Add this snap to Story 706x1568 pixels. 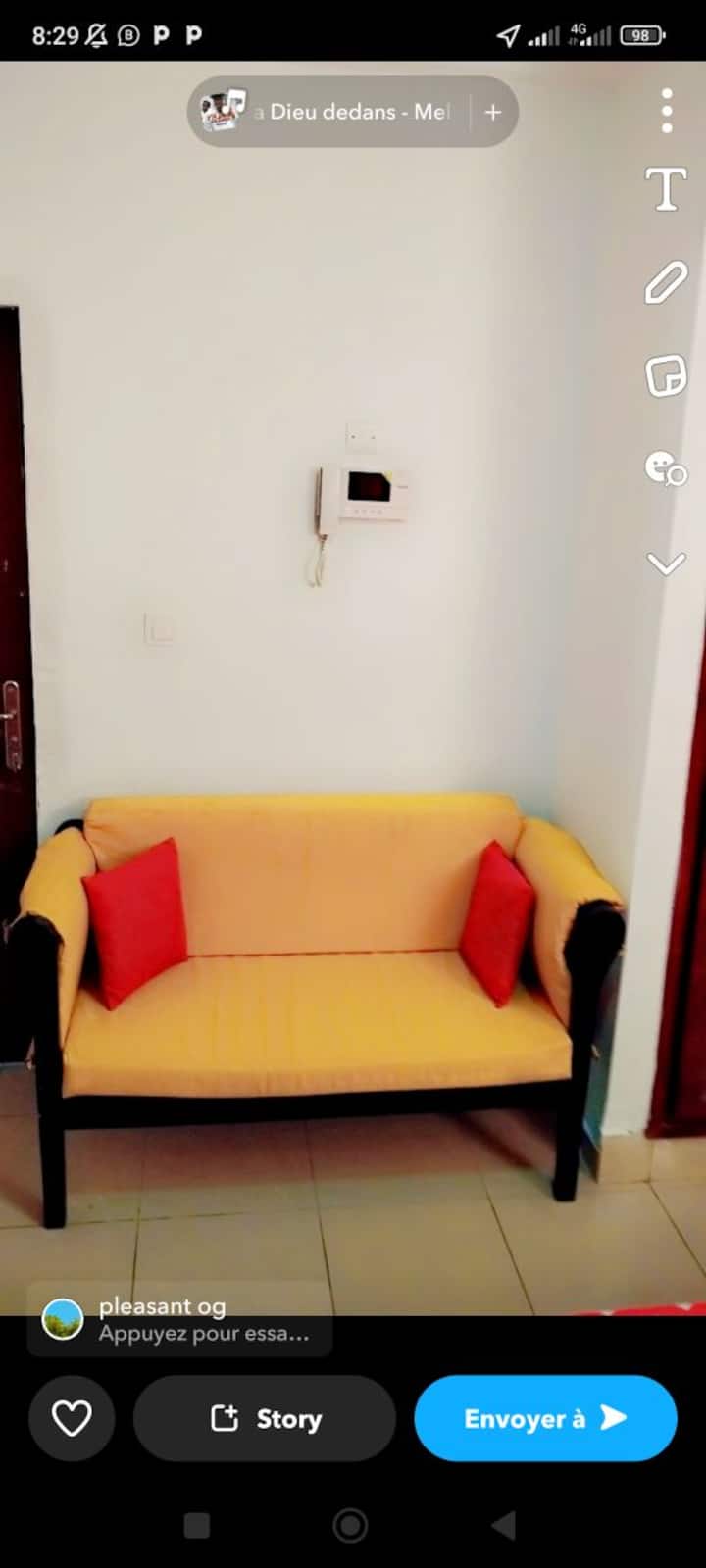[265, 1418]
